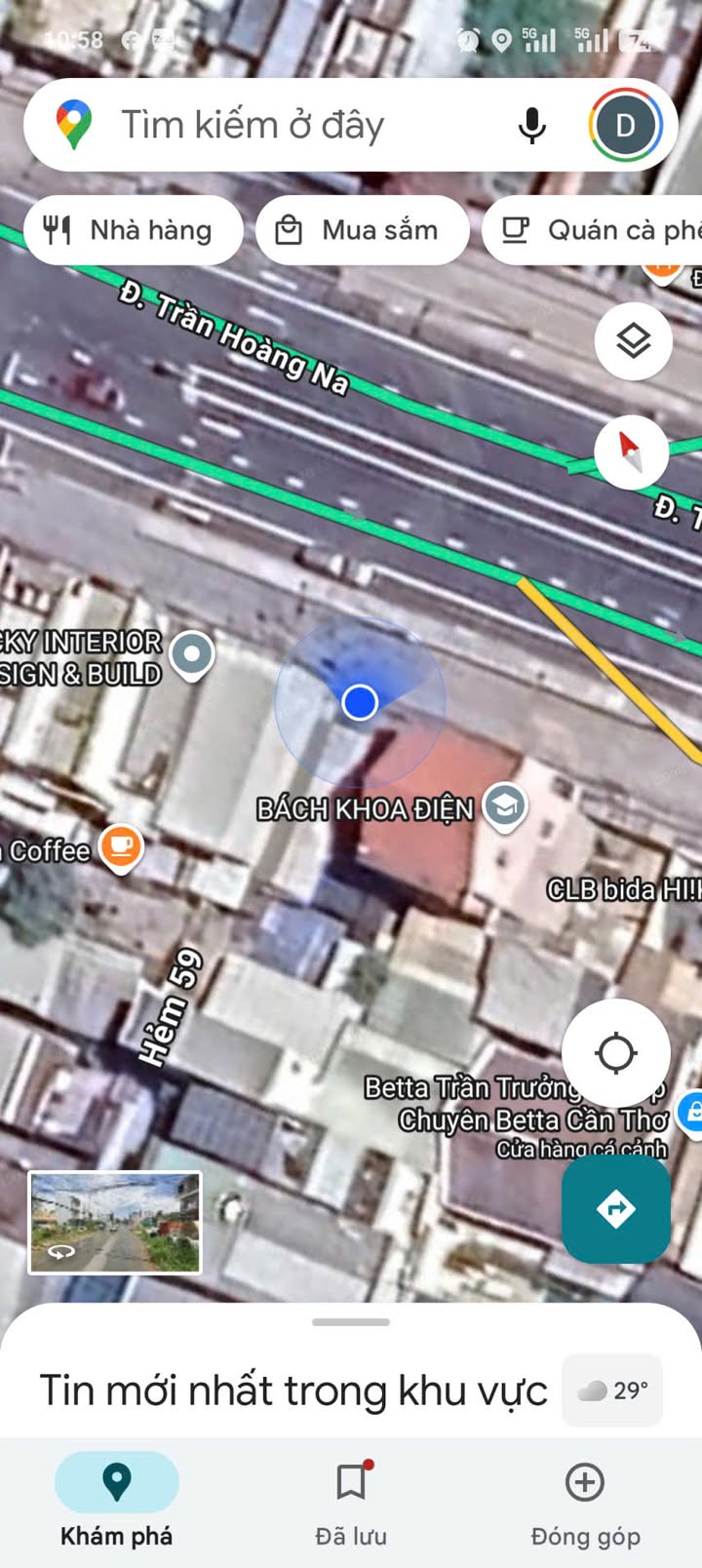Start voice search with the microphone
Screen dimensions: 702x1568
click(x=531, y=126)
